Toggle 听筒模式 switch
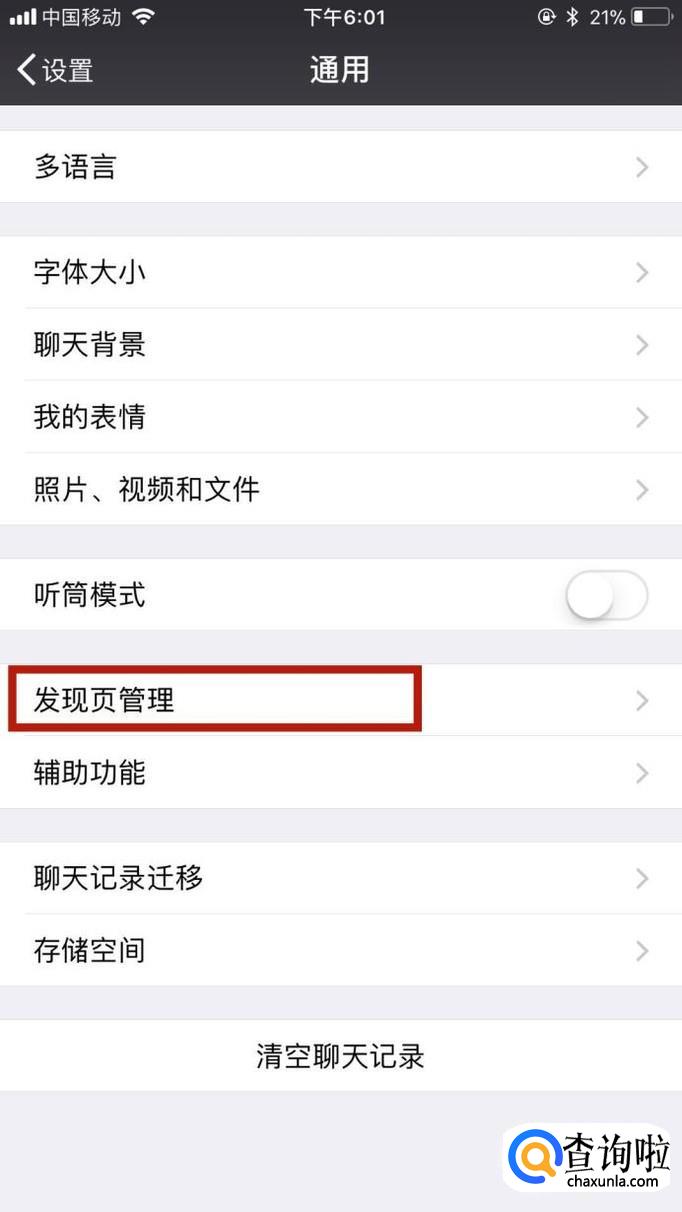682x1212 pixels. 606,596
